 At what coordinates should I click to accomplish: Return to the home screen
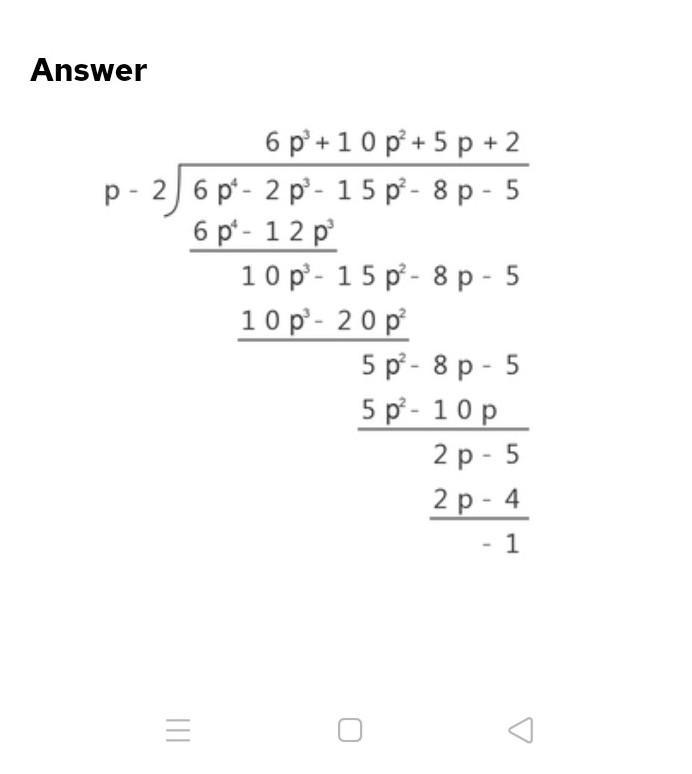click(350, 730)
